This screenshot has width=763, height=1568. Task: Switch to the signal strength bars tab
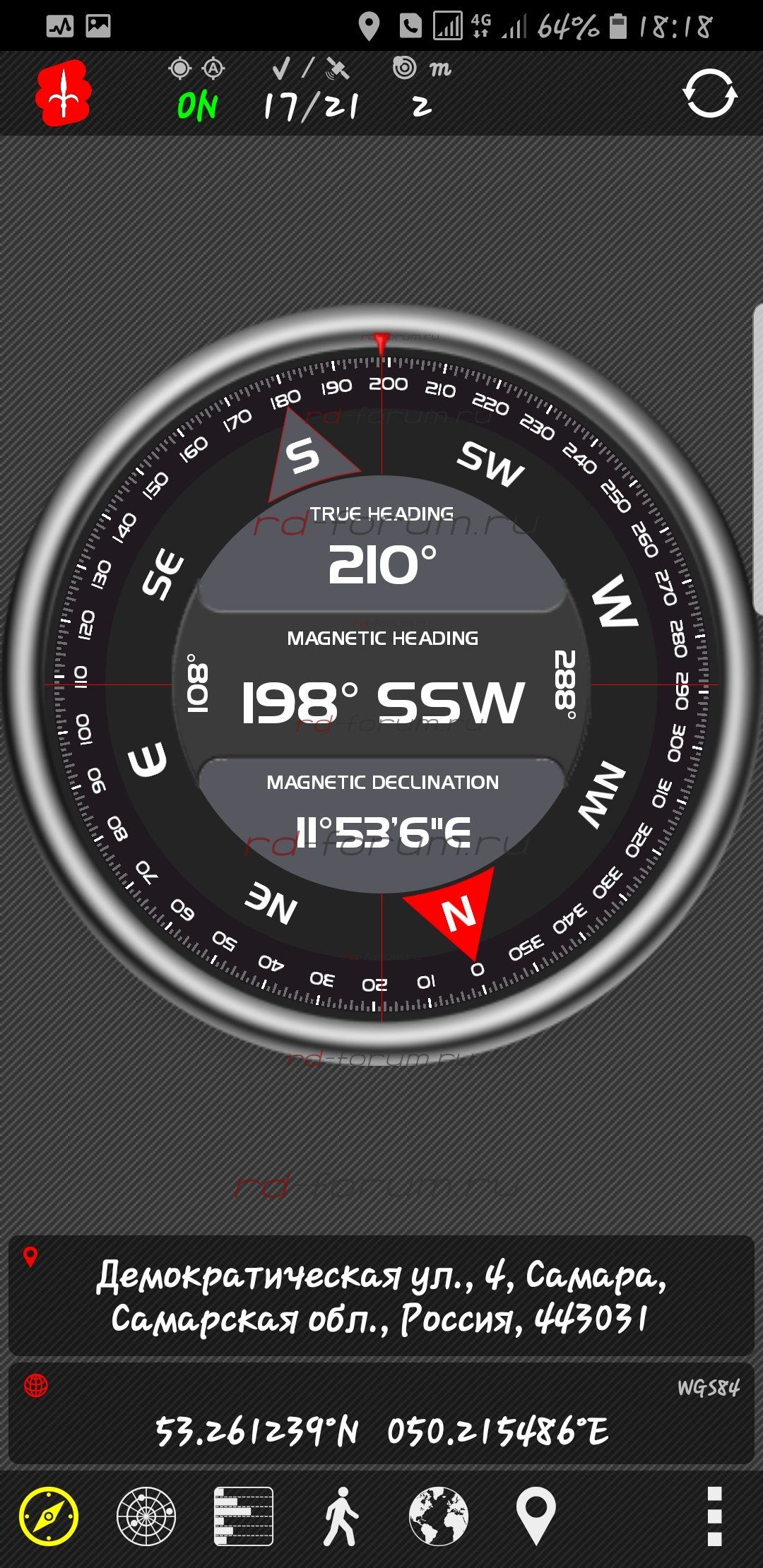(244, 1516)
